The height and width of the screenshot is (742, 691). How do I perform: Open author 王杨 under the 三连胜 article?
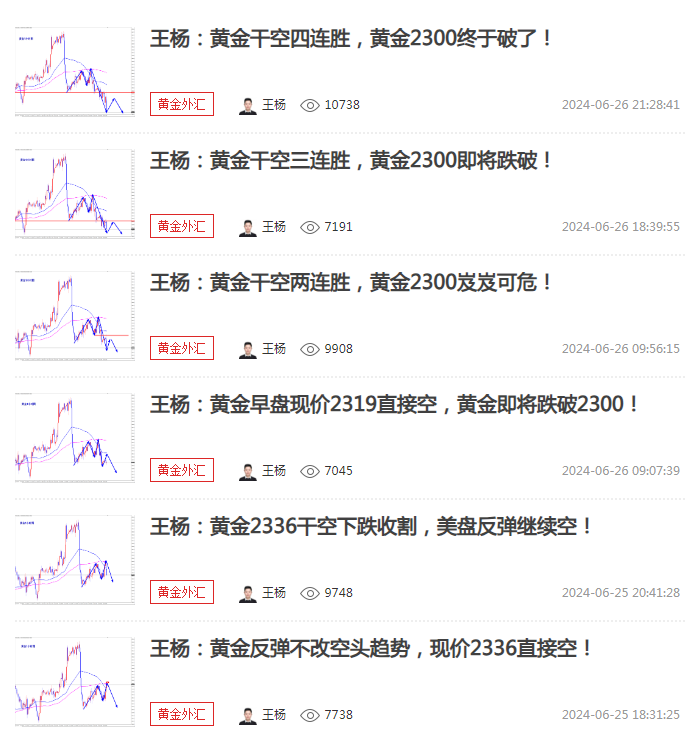point(263,227)
